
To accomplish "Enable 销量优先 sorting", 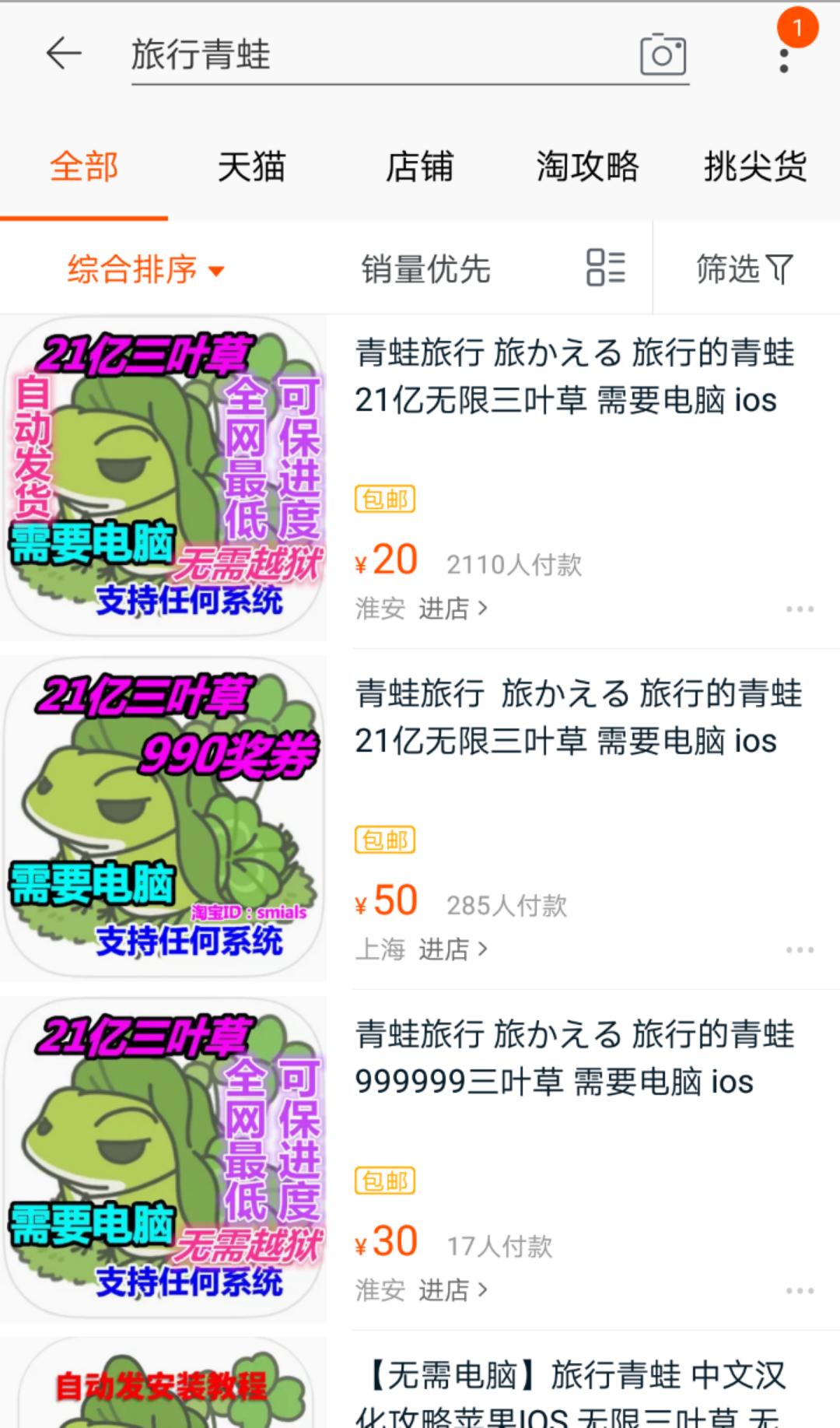I will (x=425, y=270).
